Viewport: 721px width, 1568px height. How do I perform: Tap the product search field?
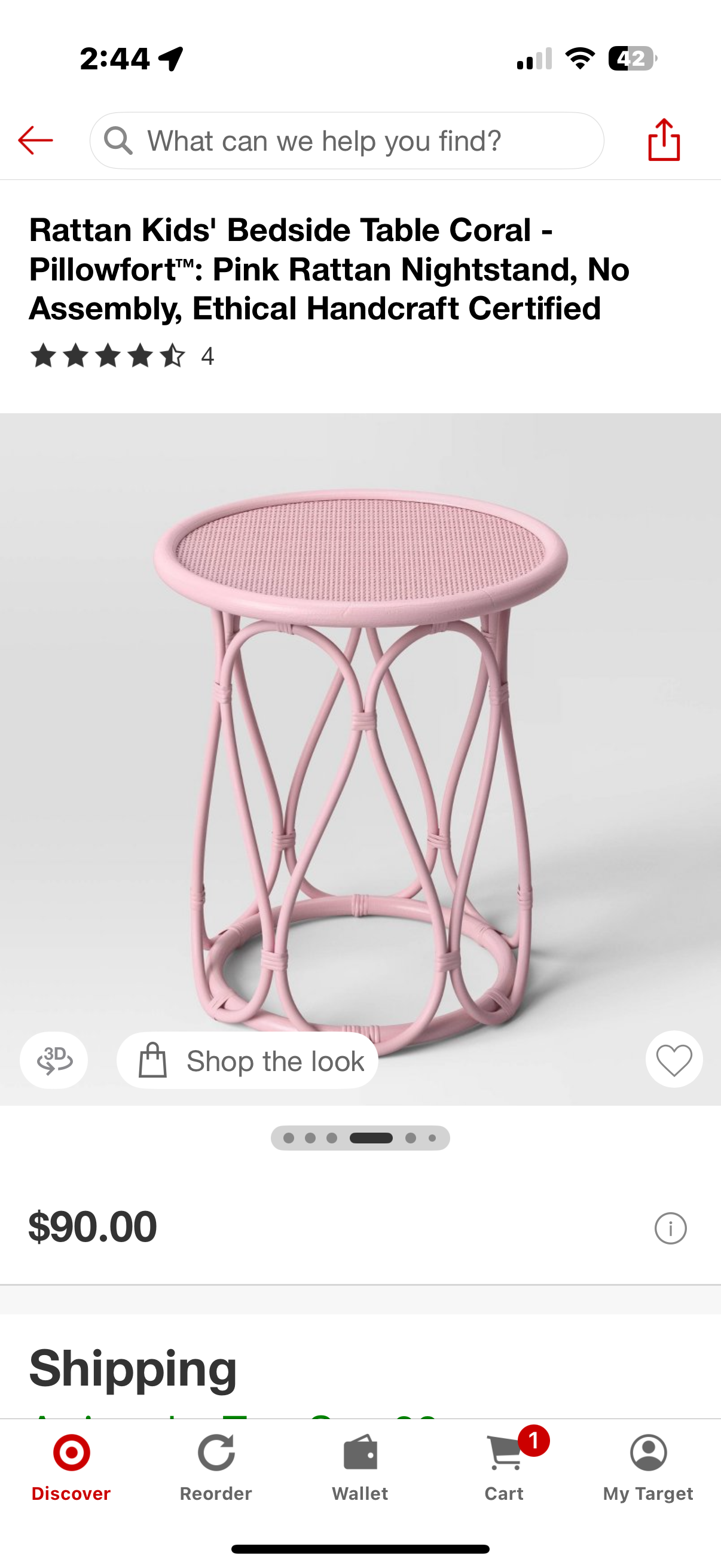pos(347,141)
